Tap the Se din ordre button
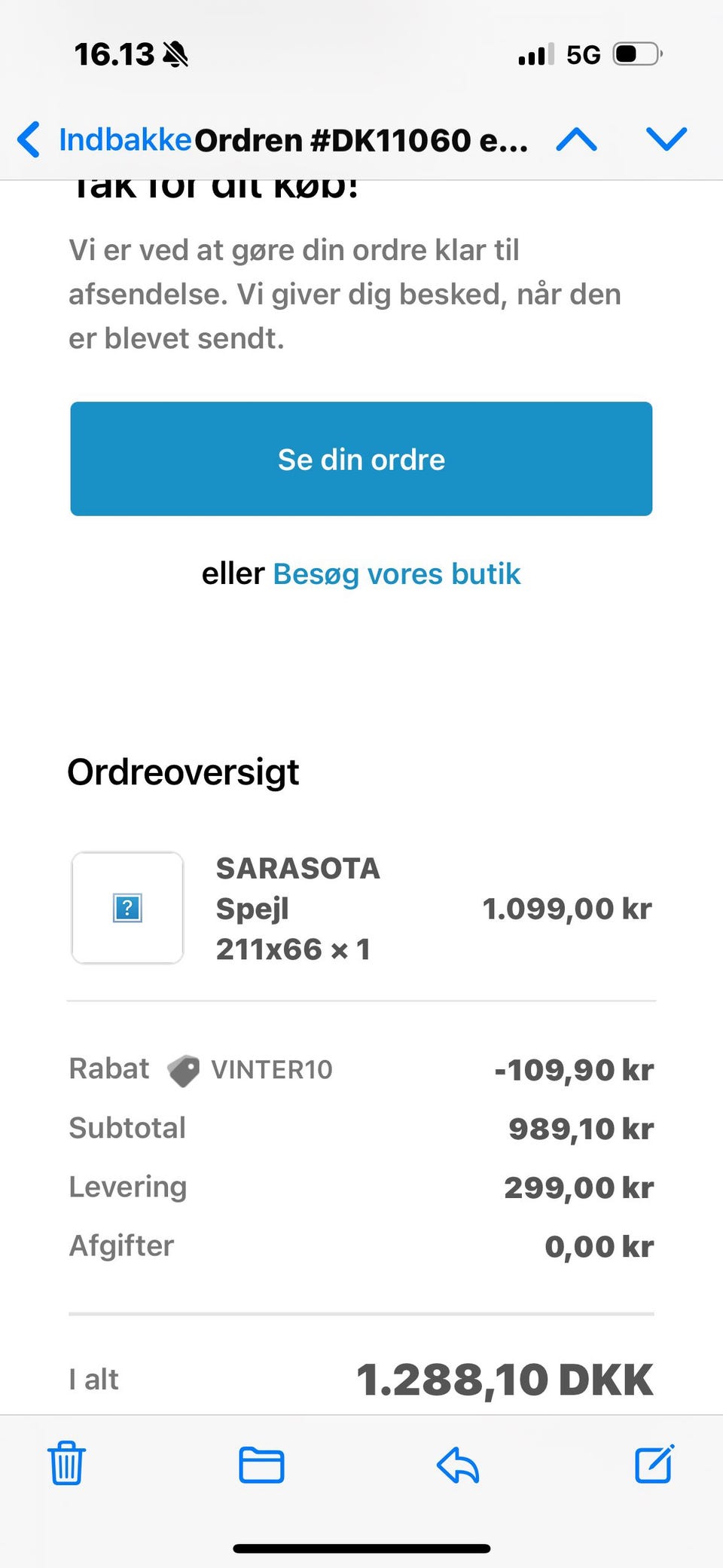The width and height of the screenshot is (723, 1568). pyautogui.click(x=360, y=458)
